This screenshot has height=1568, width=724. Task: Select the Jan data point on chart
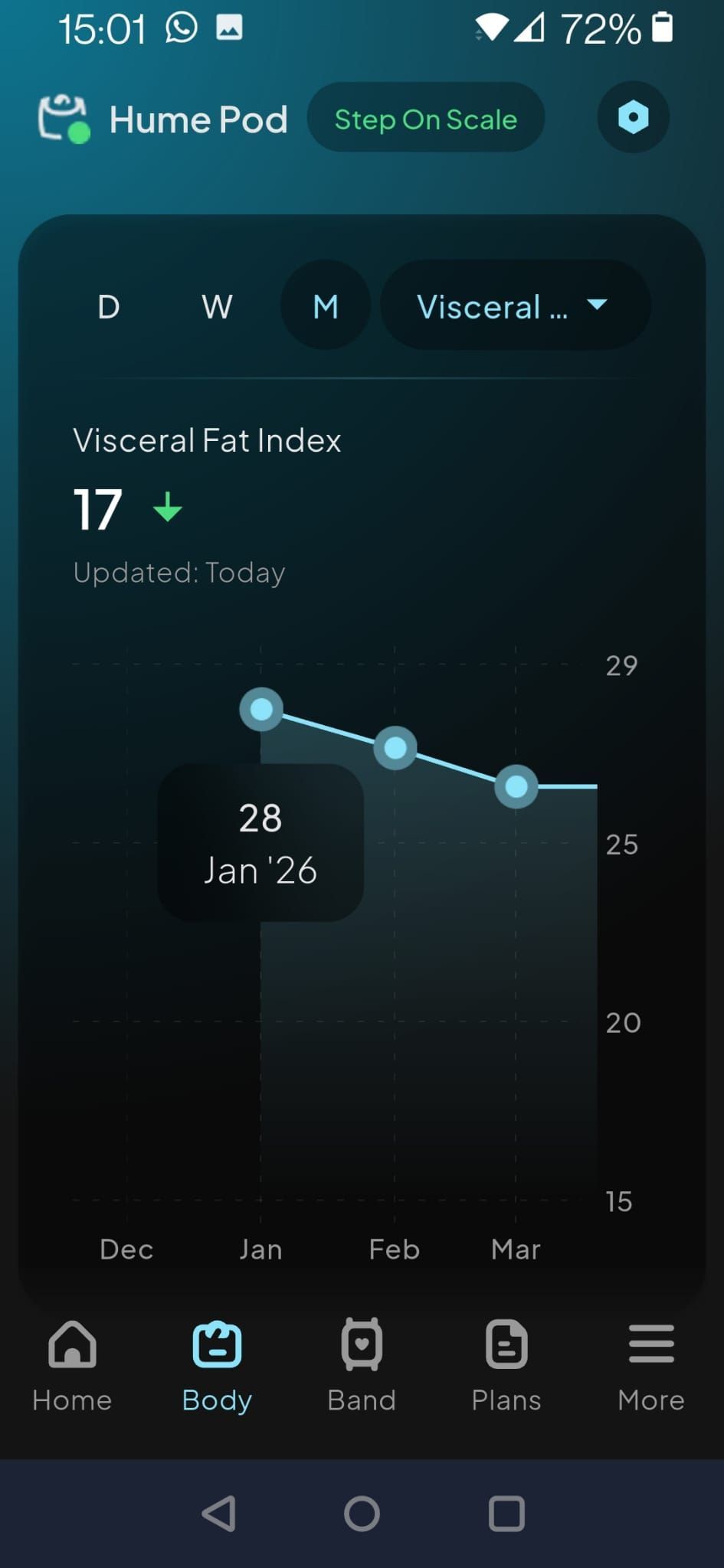(x=261, y=709)
